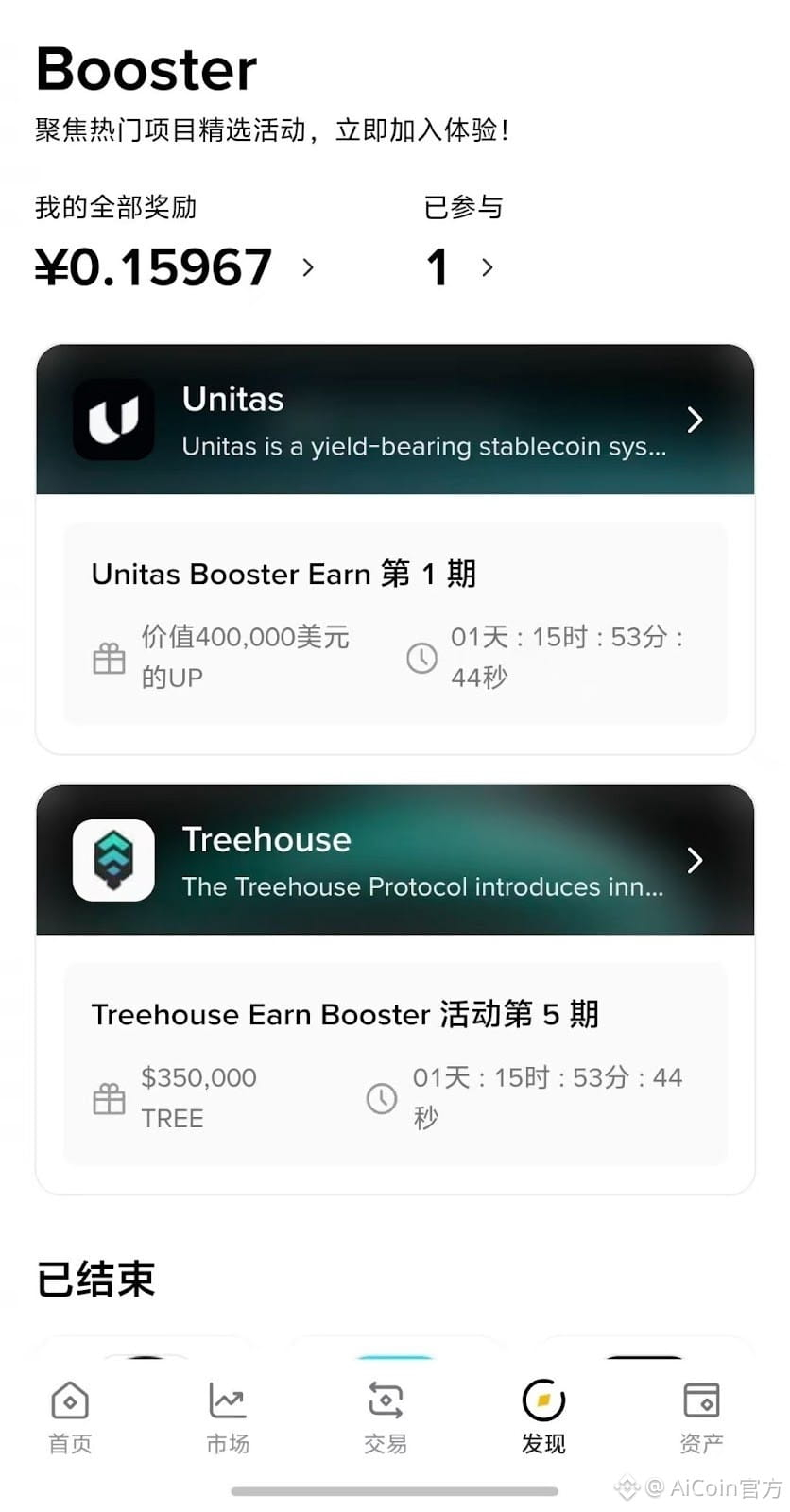View the participated activities count

point(460,267)
